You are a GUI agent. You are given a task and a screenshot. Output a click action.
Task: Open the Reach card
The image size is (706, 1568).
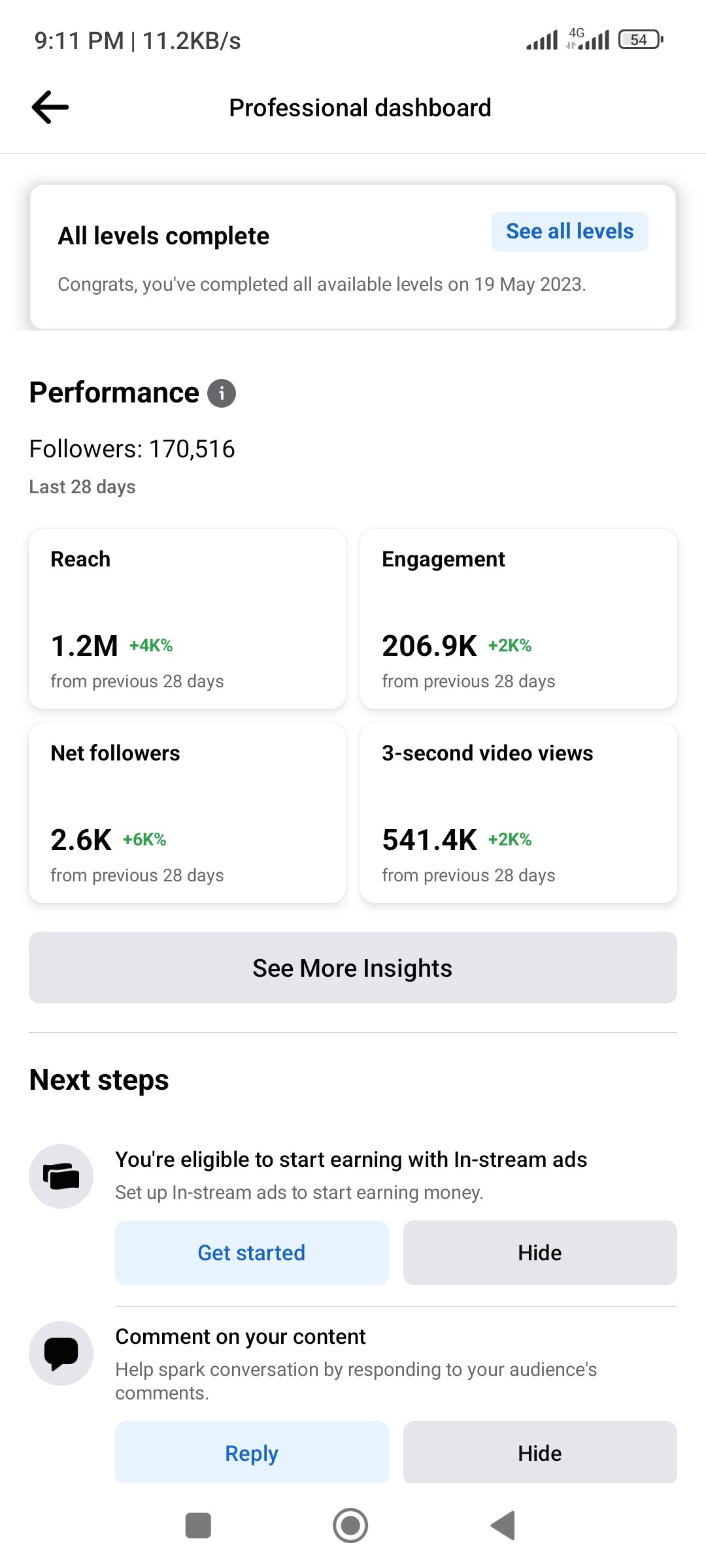(187, 619)
